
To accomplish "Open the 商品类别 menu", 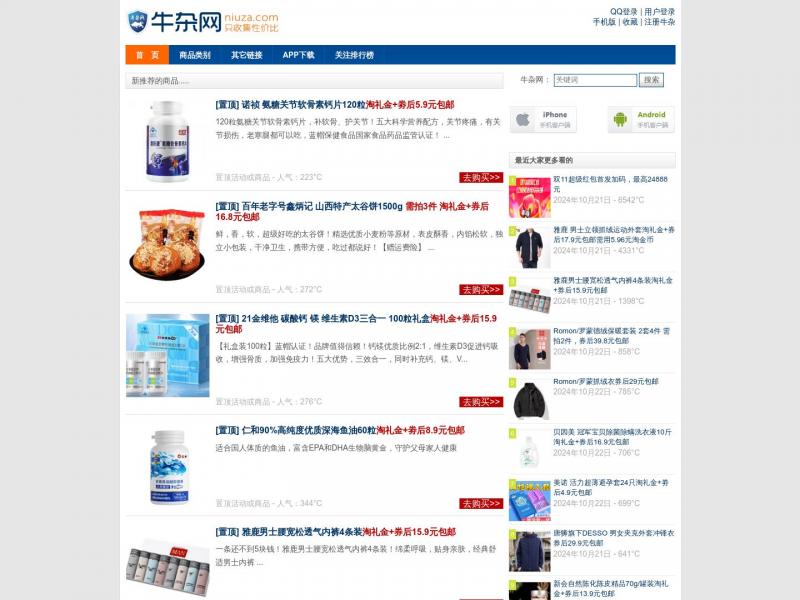I will click(x=195, y=55).
